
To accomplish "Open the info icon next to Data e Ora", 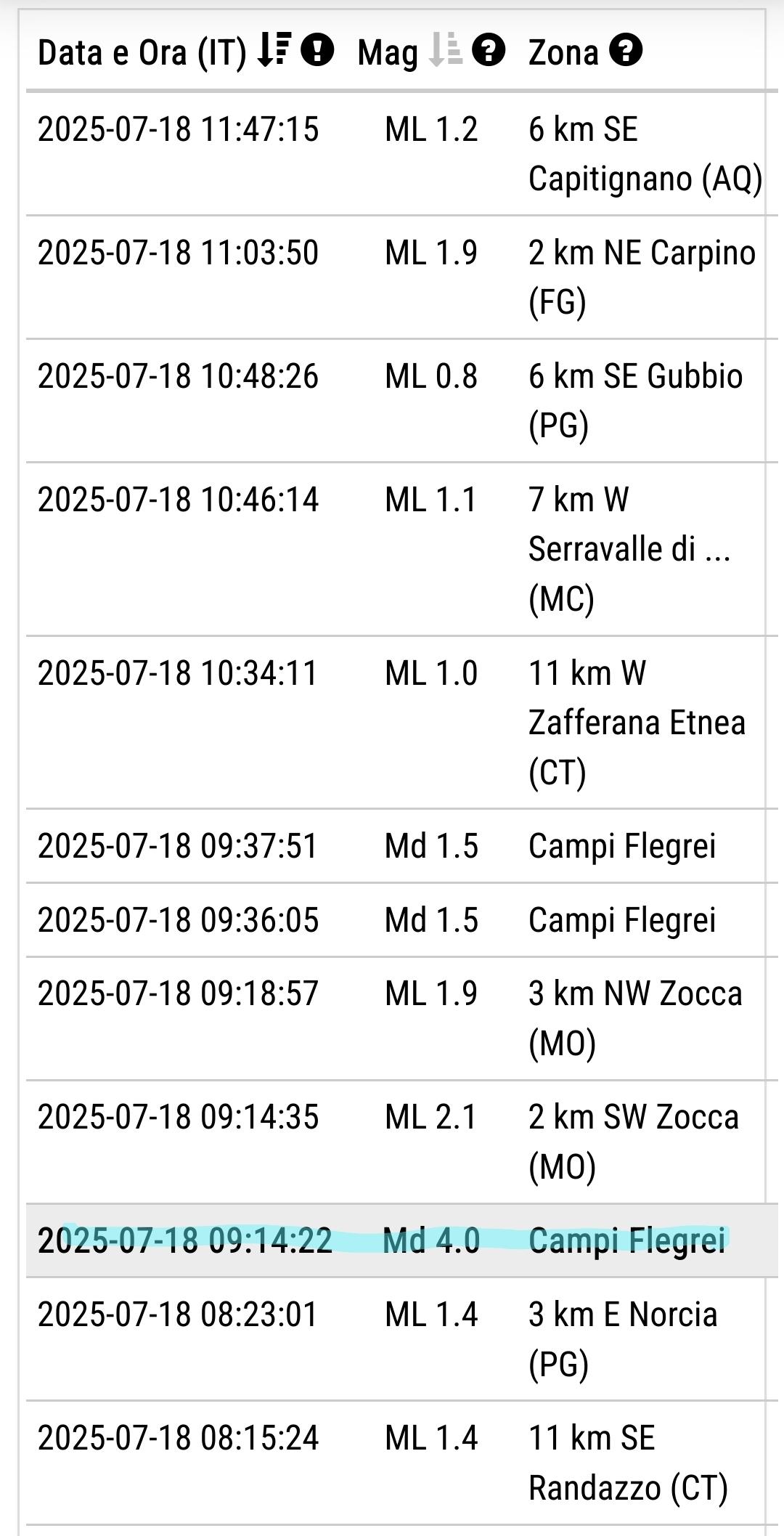I will (x=317, y=50).
